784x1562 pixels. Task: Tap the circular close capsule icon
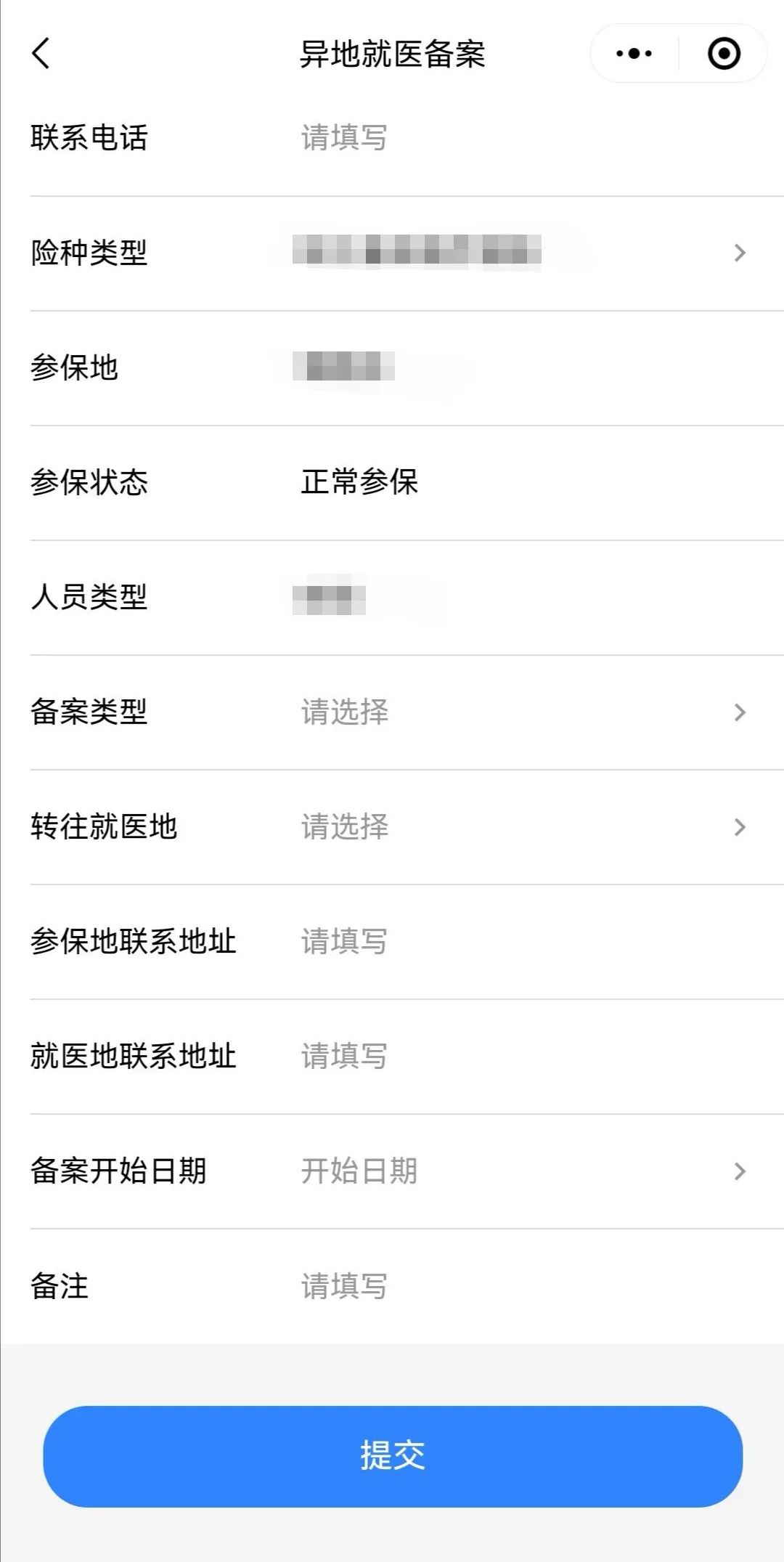722,53
